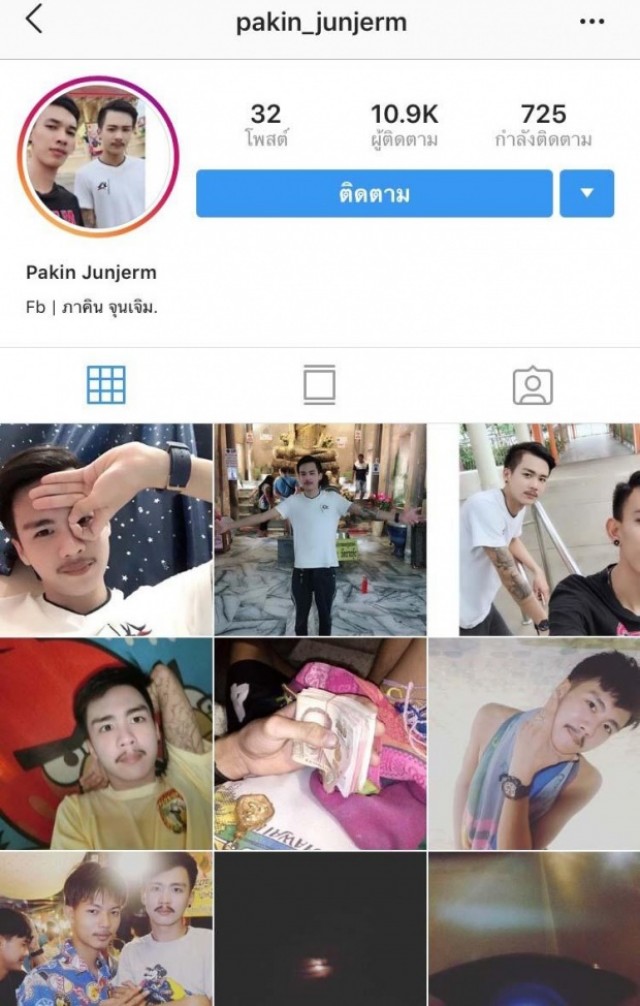Open the beach tank top photo
The width and height of the screenshot is (640, 1006).
pos(534,744)
